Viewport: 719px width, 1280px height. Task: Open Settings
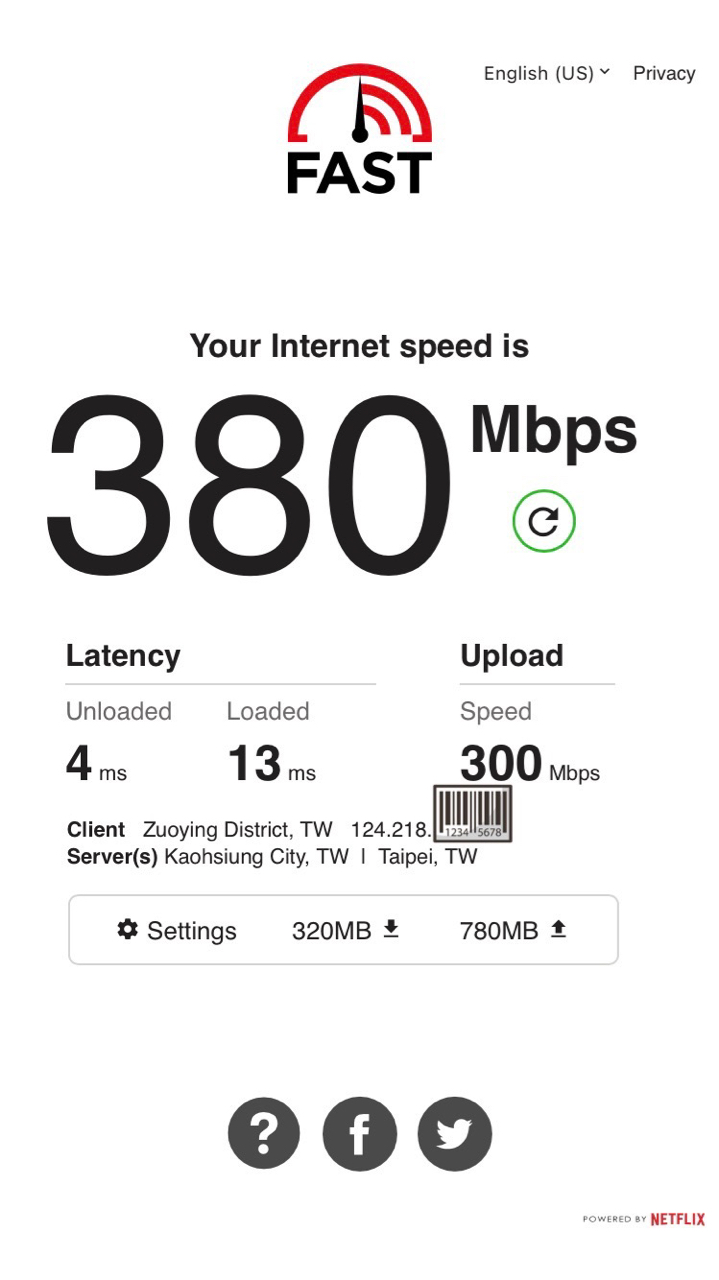coord(177,930)
